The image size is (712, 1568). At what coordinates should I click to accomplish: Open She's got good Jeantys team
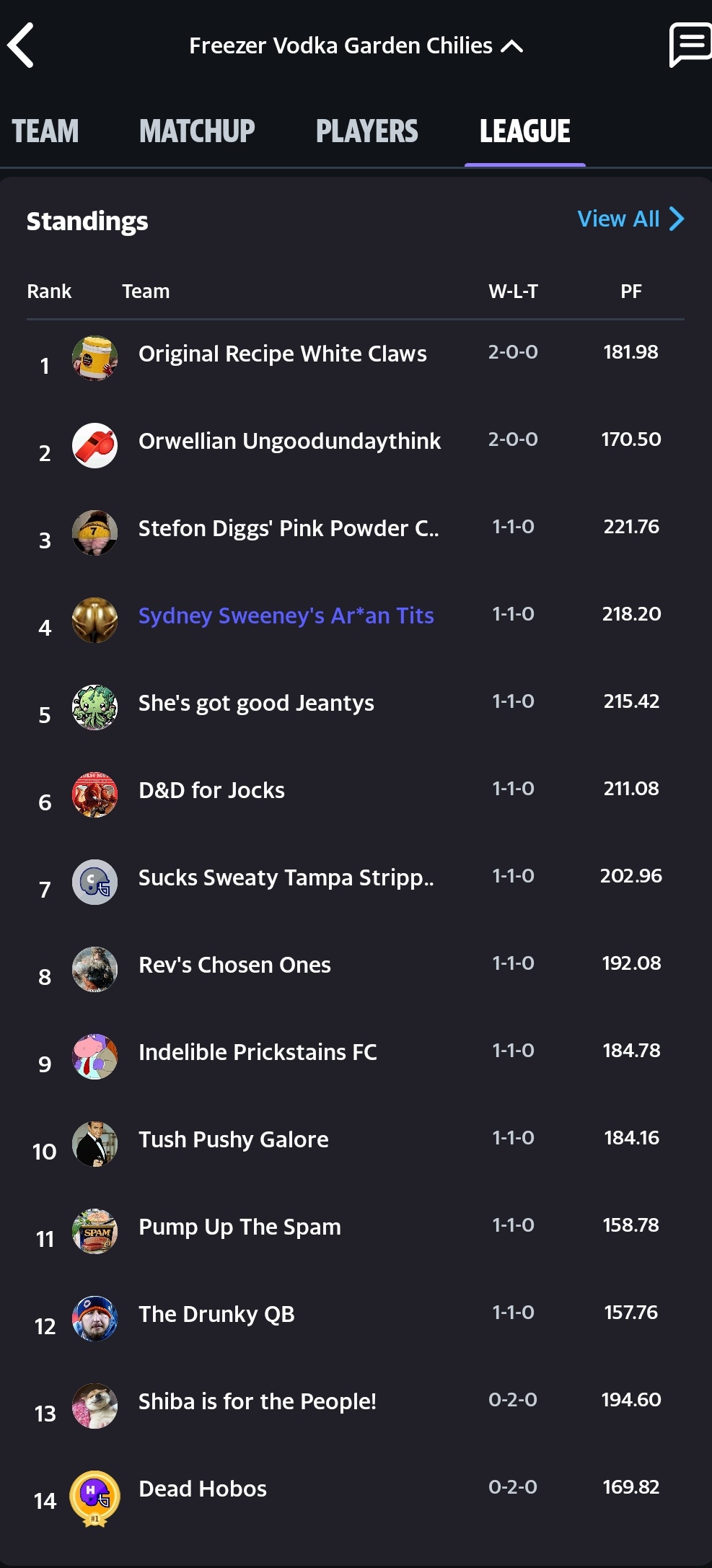pyautogui.click(x=256, y=704)
